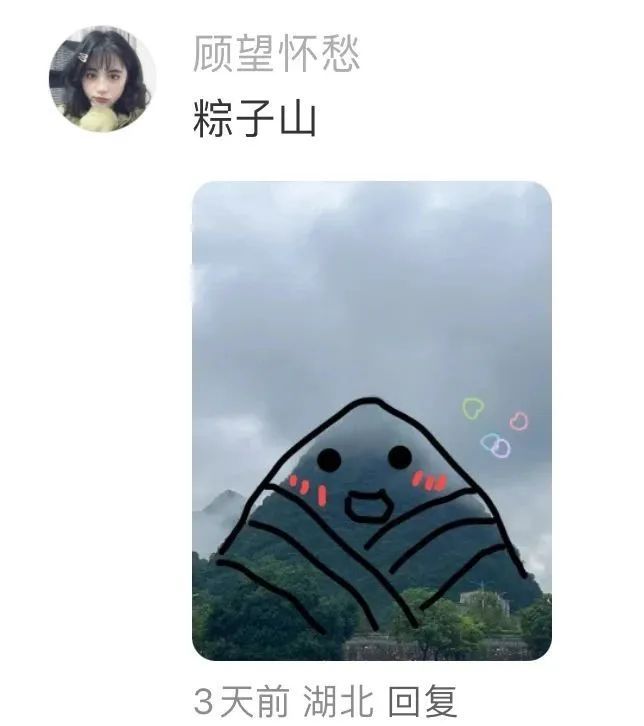
Task: Open the 粽子山 comment image
Action: pyautogui.click(x=371, y=420)
